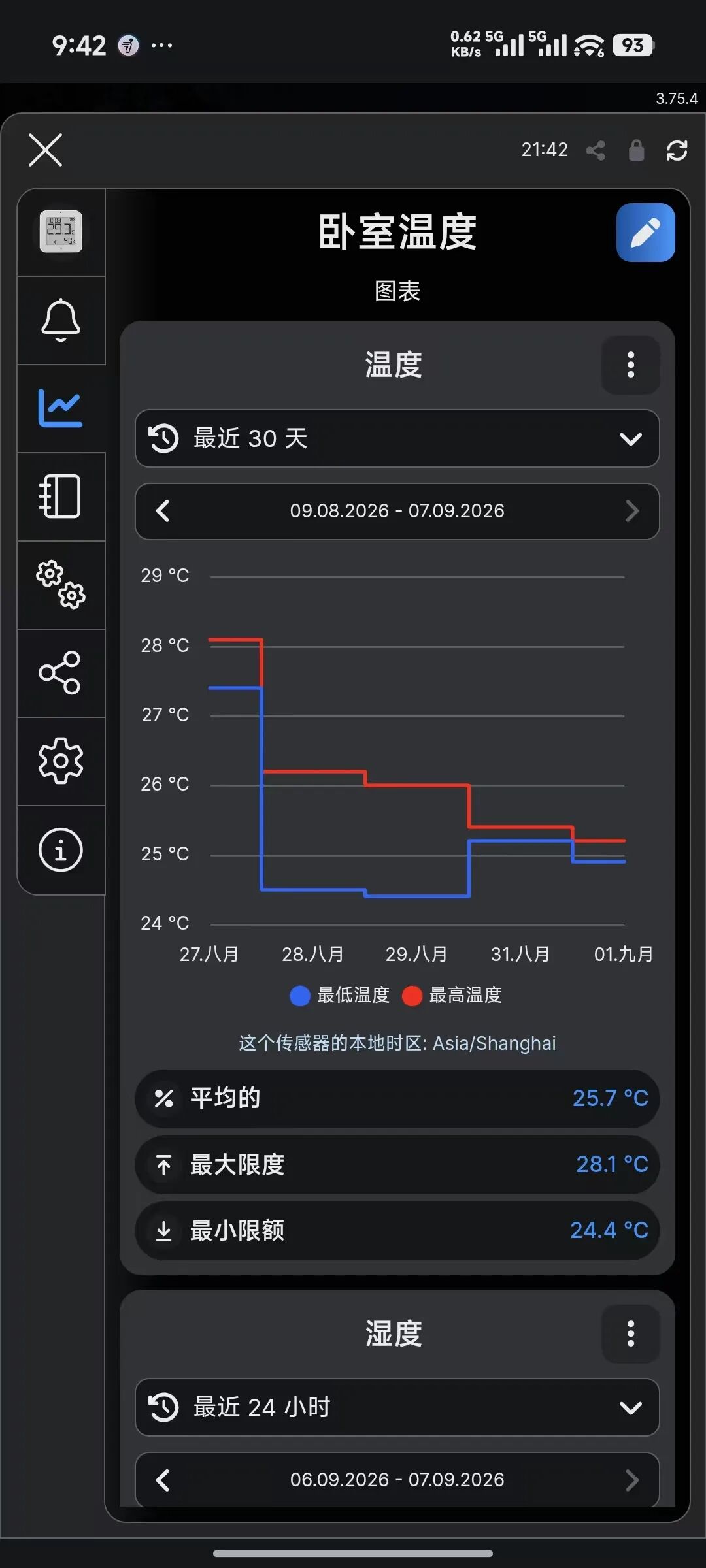706x1568 pixels.
Task: Open the data log notebook tab
Action: 61,497
